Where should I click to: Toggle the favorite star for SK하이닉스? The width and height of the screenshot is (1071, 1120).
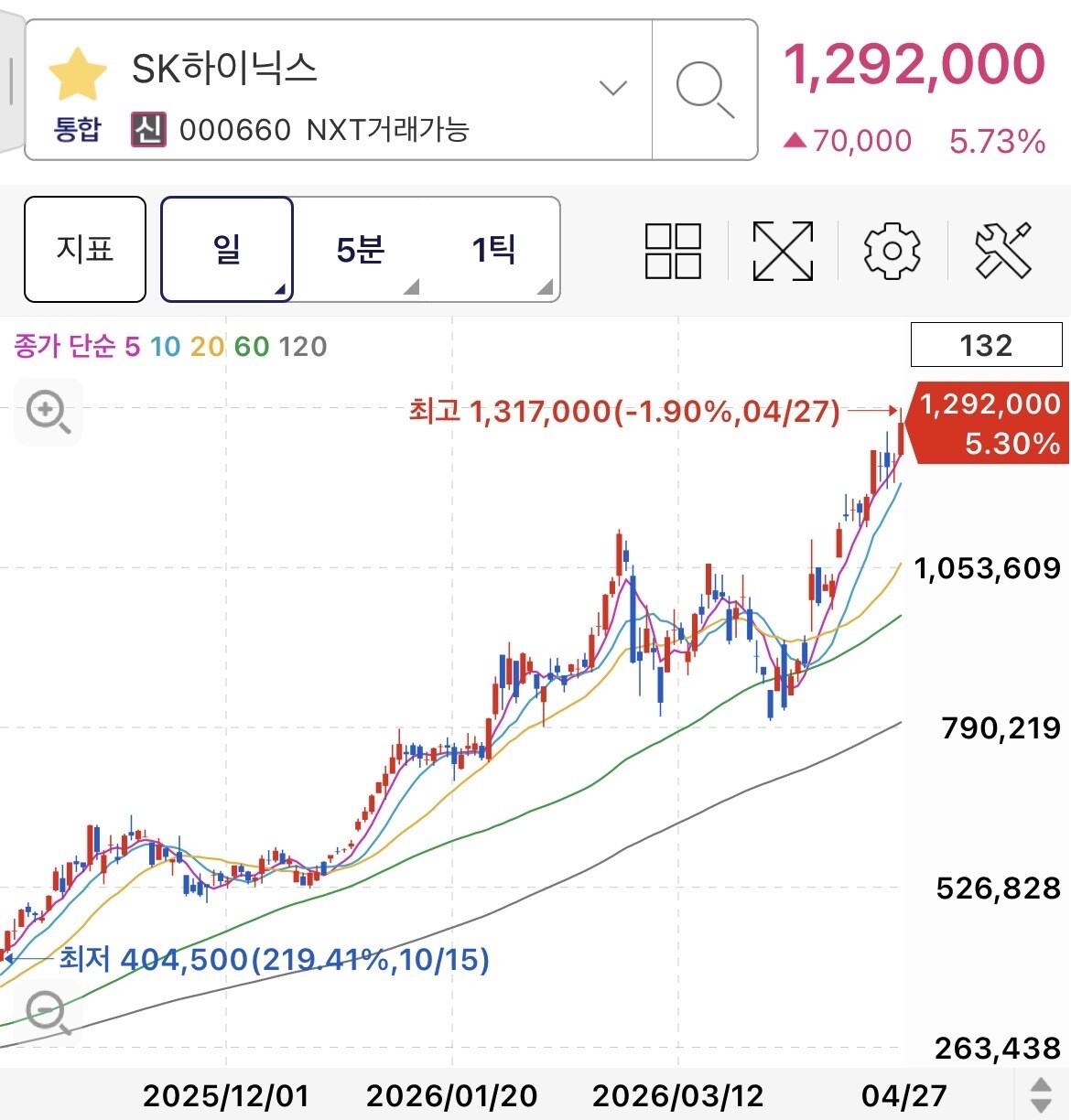[77, 73]
